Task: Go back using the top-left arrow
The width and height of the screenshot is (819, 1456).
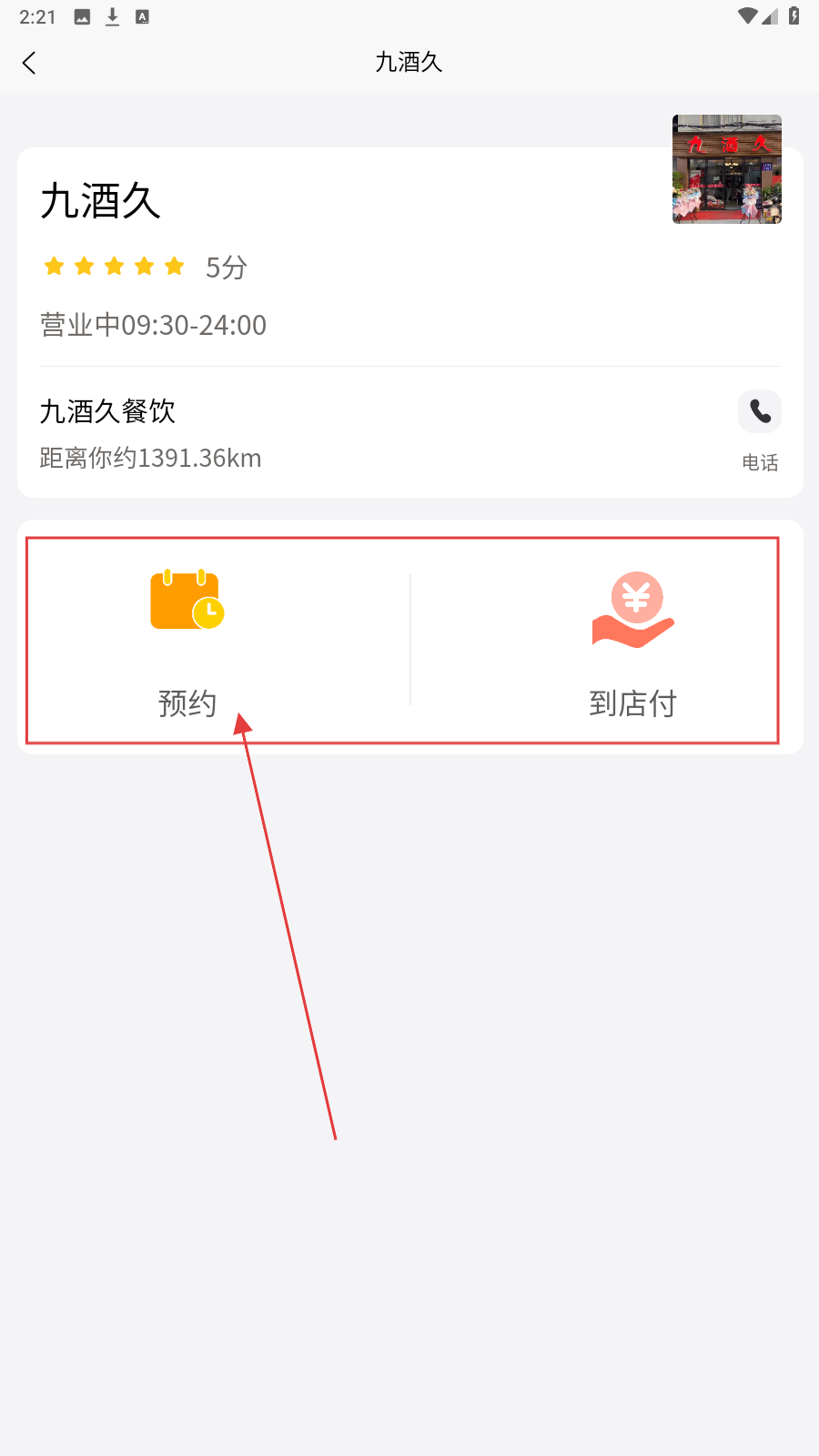Action: 29,63
